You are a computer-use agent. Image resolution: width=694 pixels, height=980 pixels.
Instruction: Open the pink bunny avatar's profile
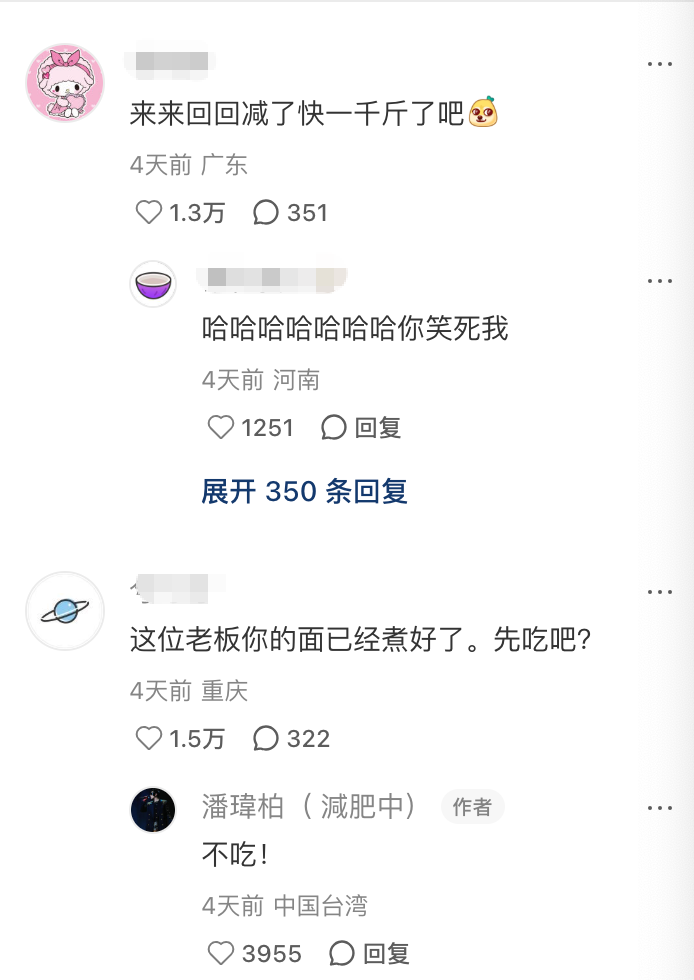64,83
